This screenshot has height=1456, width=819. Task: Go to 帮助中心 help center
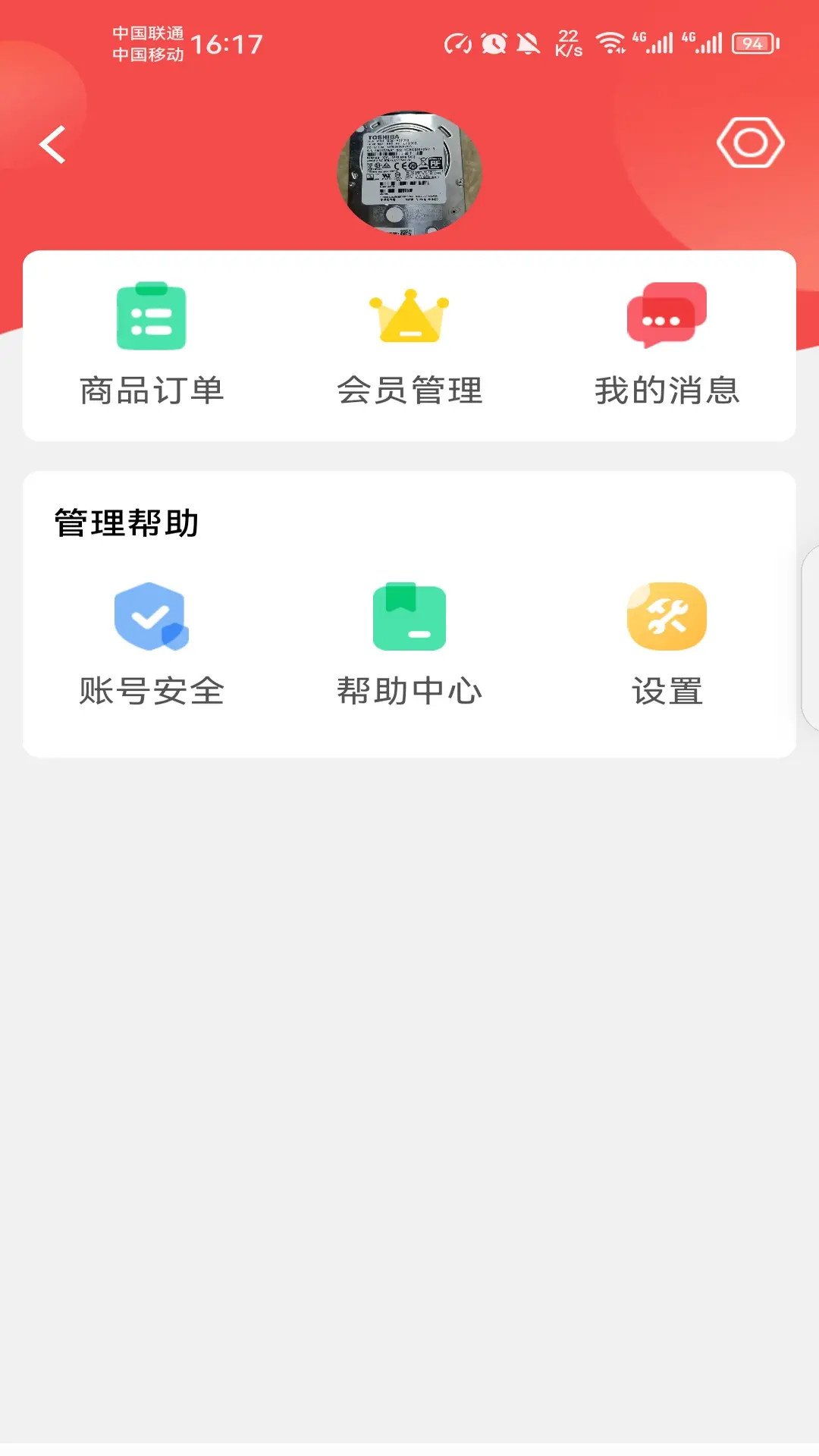pos(409,644)
